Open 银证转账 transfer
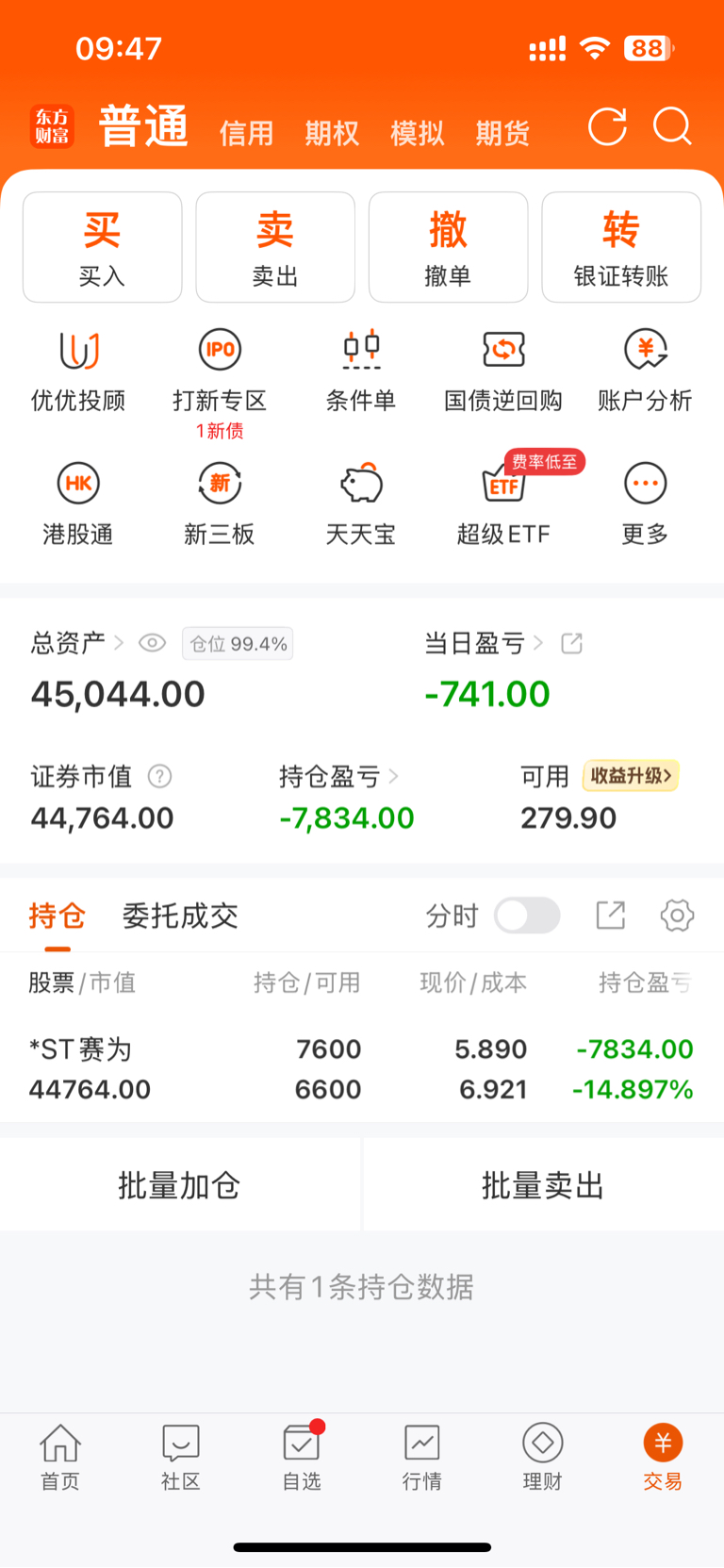 click(x=621, y=247)
